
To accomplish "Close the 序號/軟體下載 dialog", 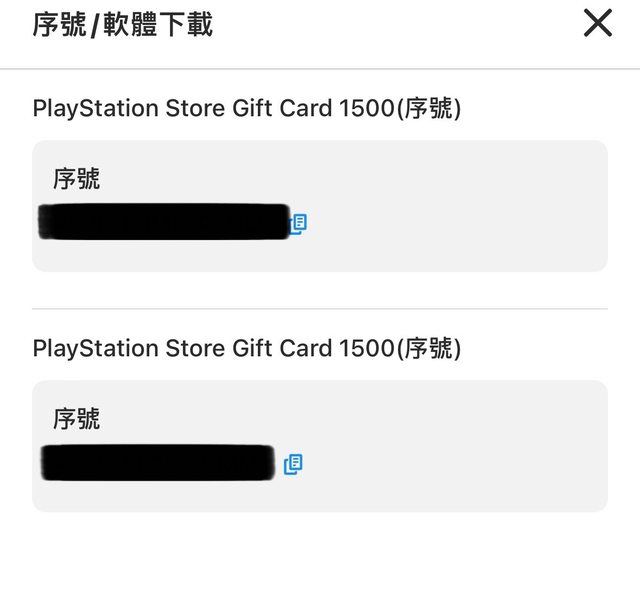I will (597, 23).
